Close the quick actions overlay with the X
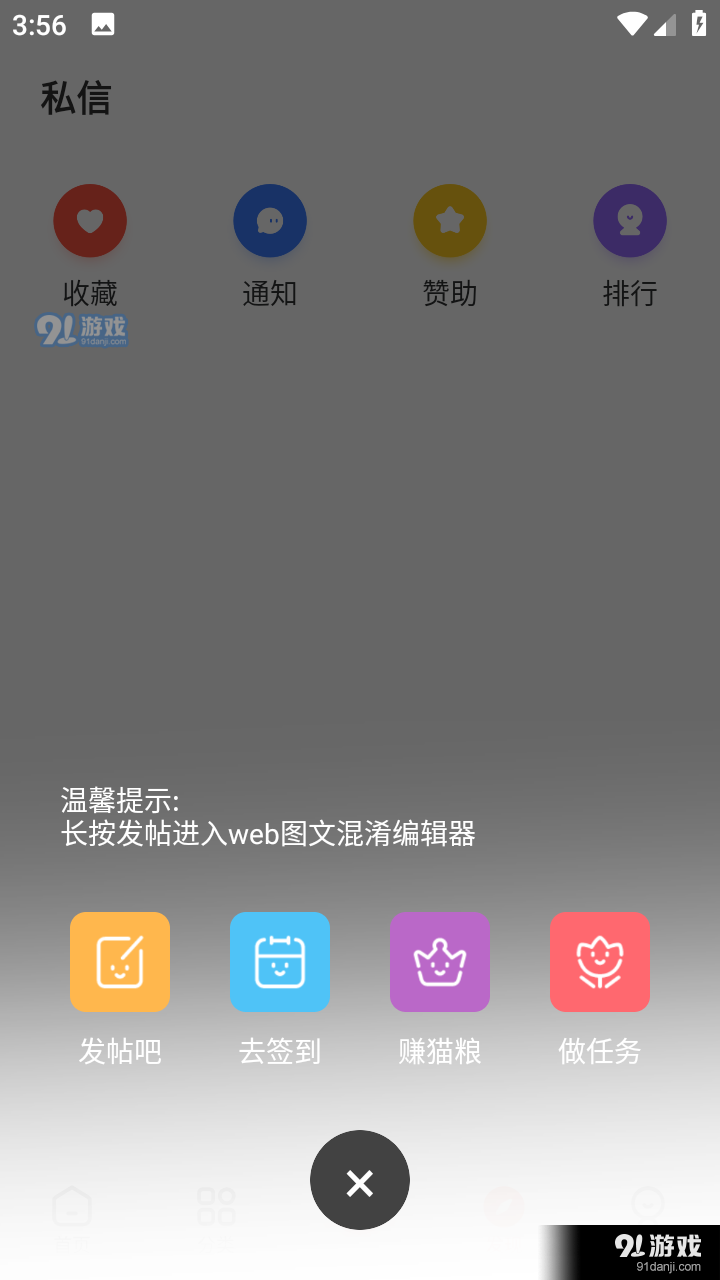720x1280 pixels. point(360,1180)
